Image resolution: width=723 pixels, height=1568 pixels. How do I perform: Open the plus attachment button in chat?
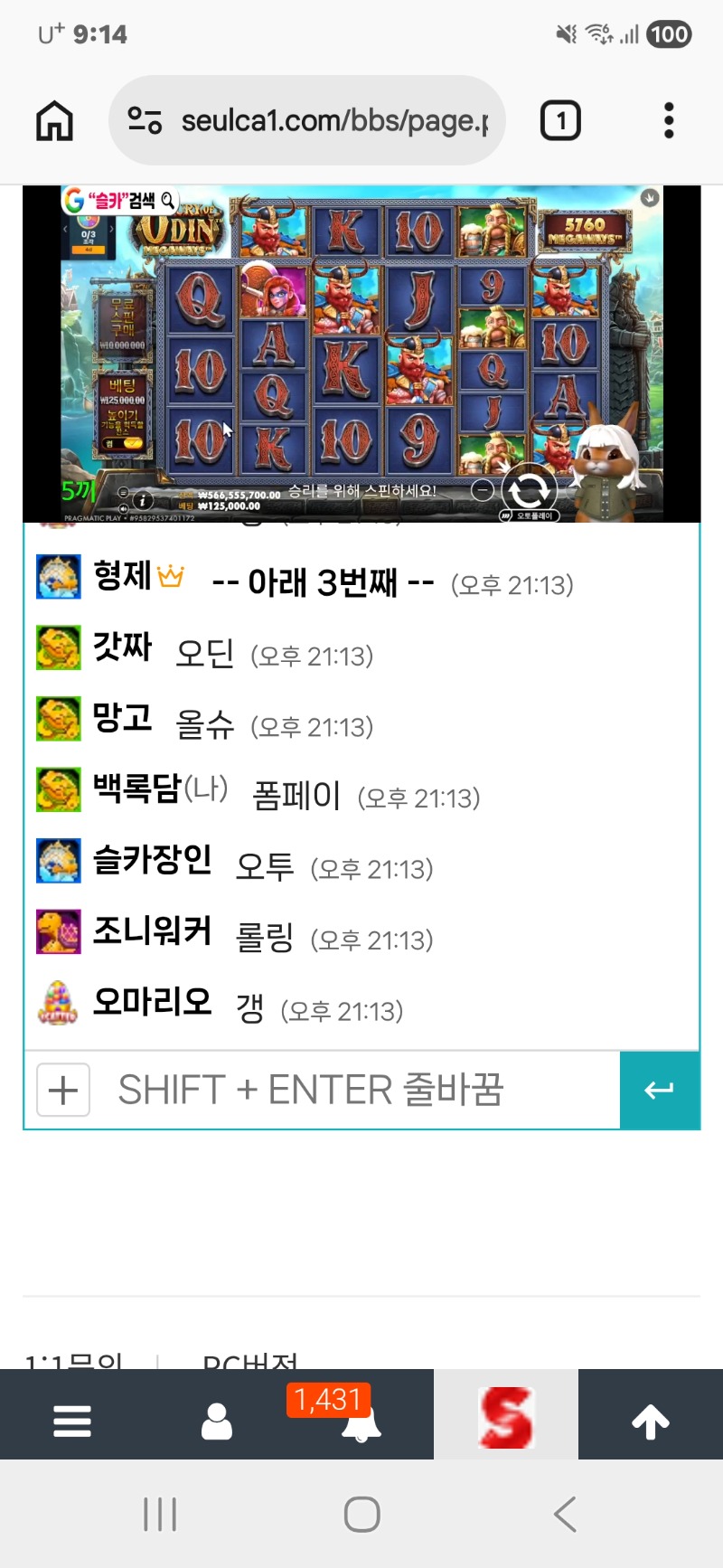pos(63,1090)
